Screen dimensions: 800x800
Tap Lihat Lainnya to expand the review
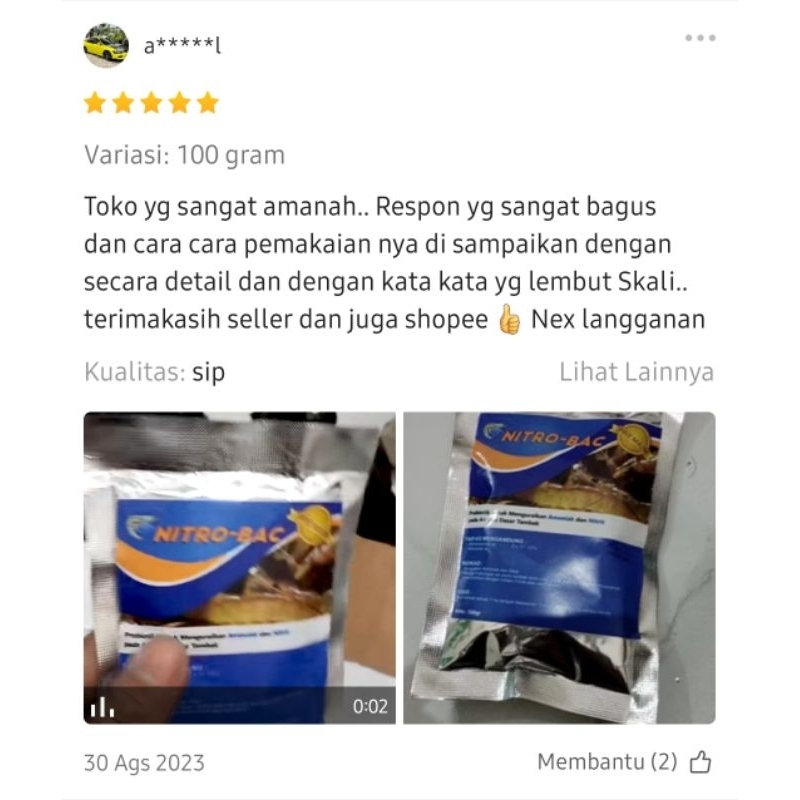636,372
